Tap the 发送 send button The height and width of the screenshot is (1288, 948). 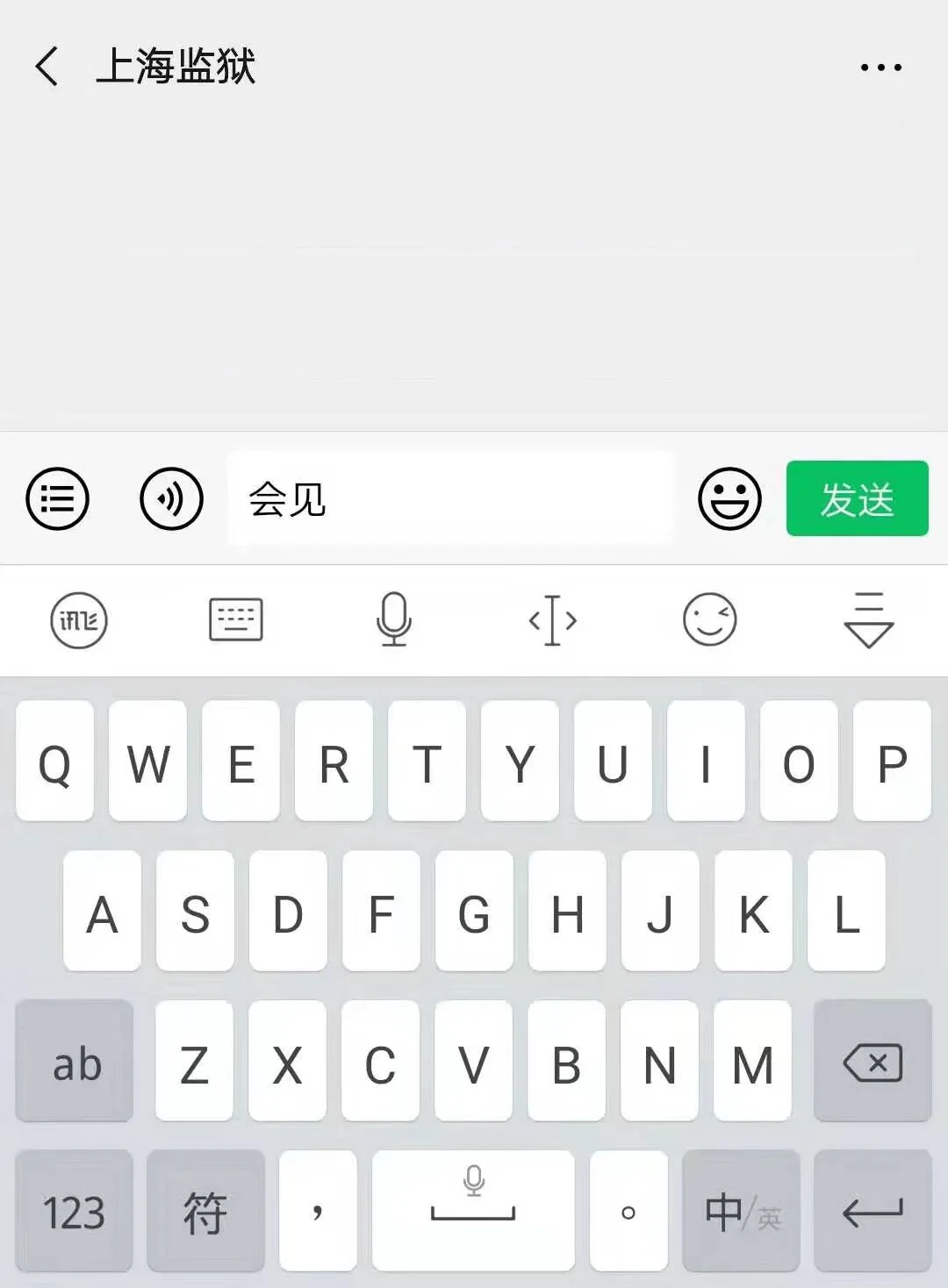[x=856, y=498]
